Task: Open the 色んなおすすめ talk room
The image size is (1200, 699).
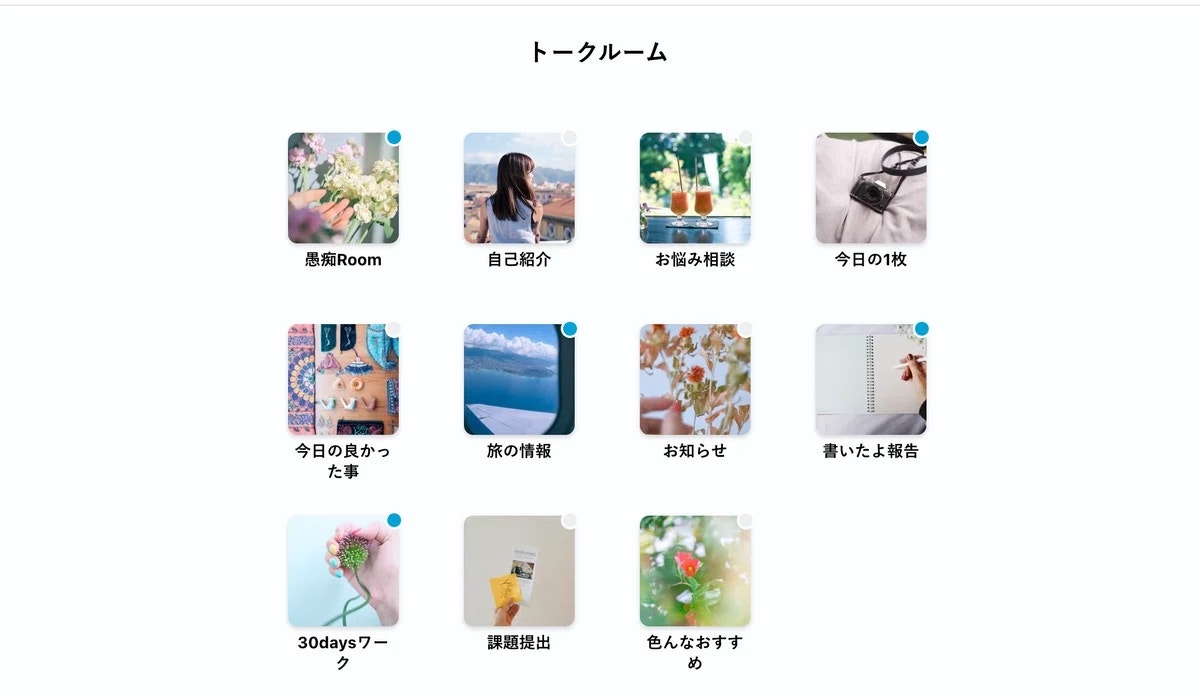Action: click(695, 571)
